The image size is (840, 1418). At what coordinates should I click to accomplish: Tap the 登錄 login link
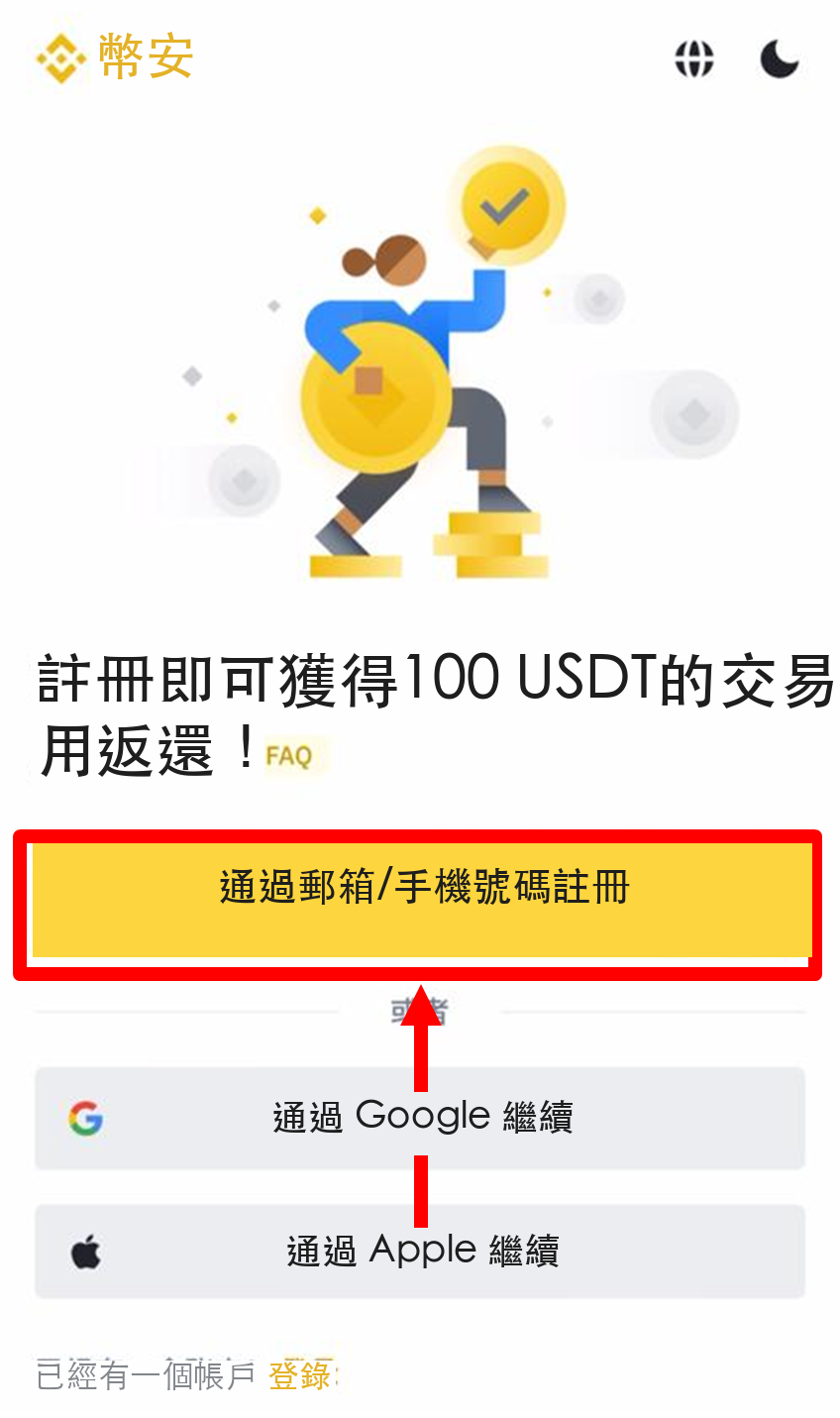tap(300, 1374)
